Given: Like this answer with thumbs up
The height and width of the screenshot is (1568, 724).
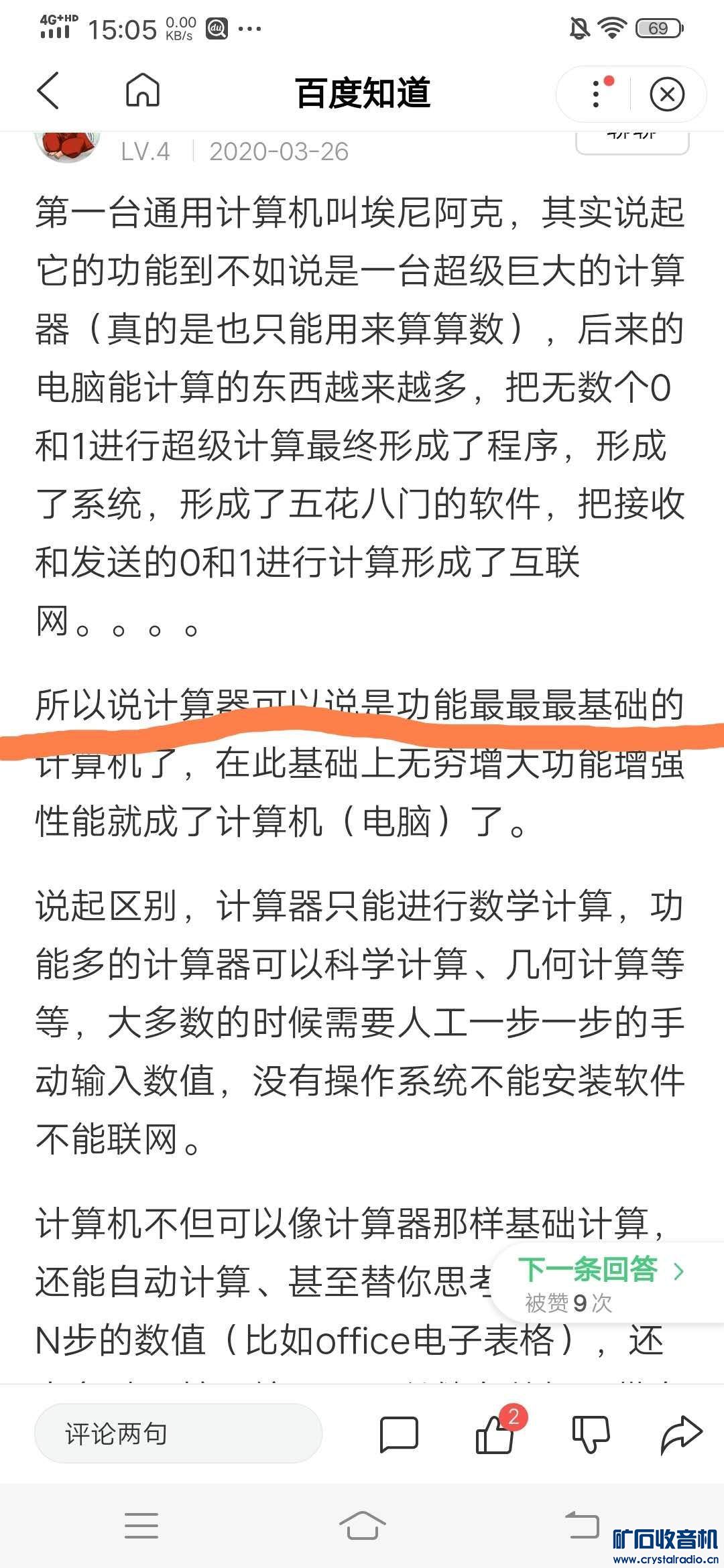Looking at the screenshot, I should coord(495,1434).
